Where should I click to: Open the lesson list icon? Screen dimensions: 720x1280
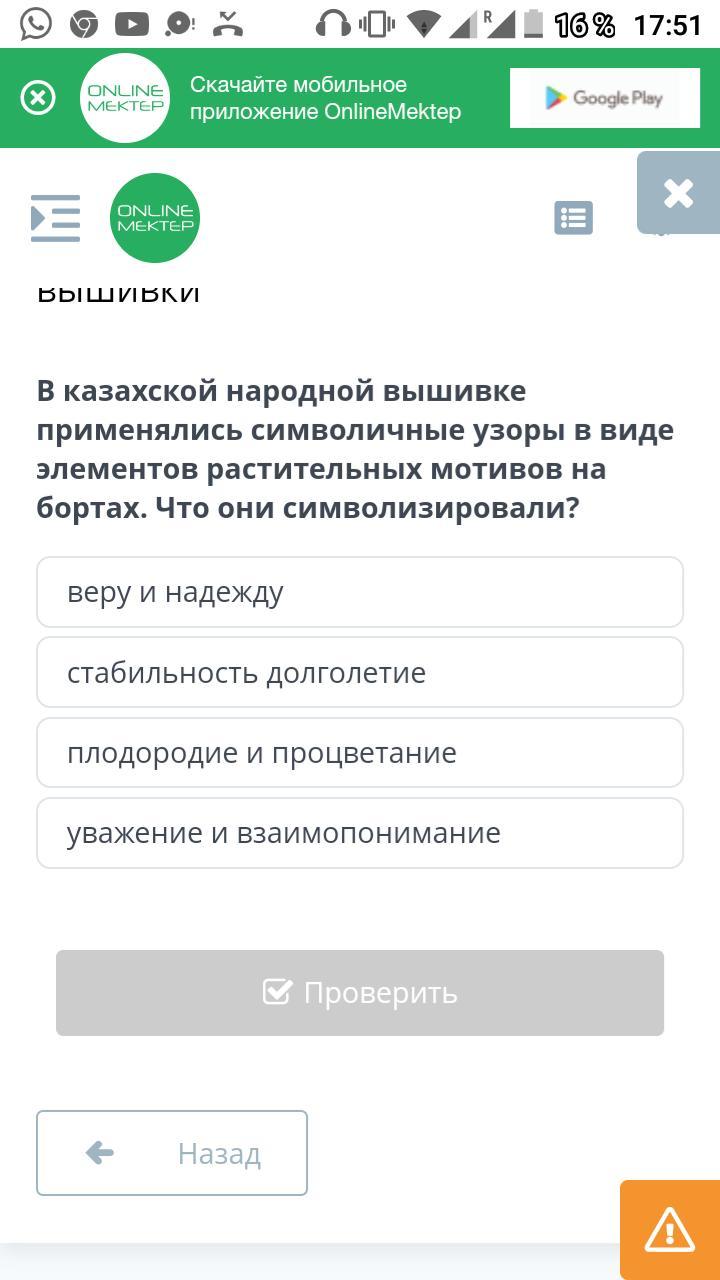coord(573,218)
